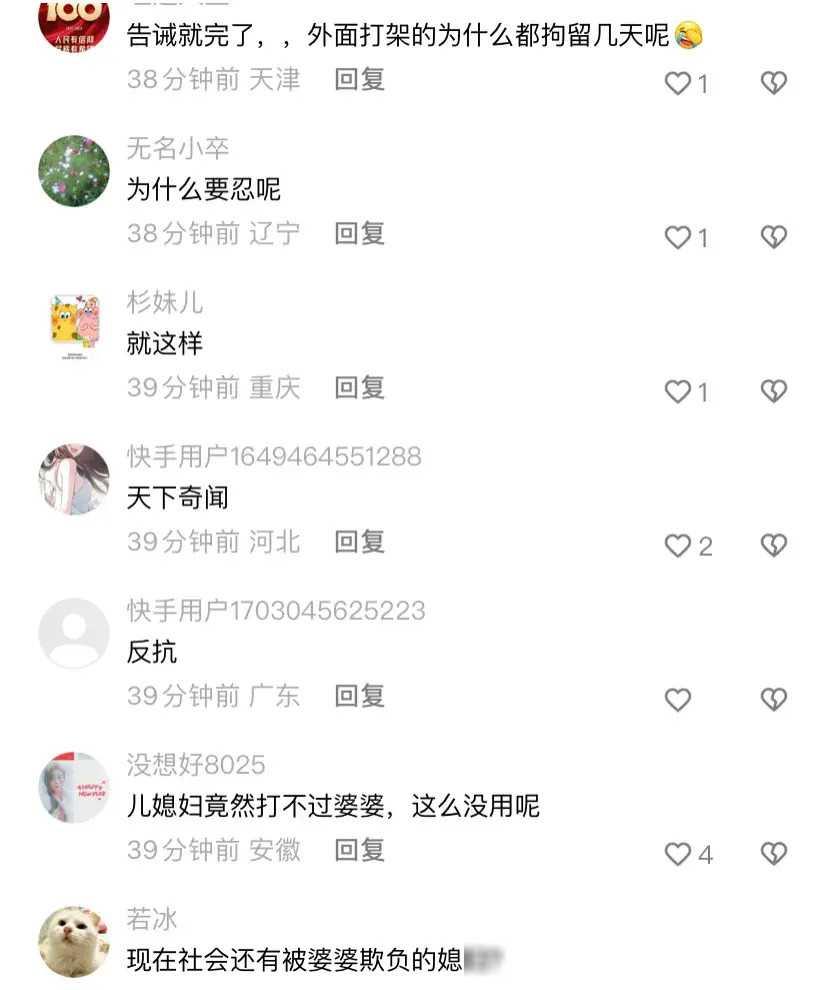Screen dimensions: 828x990
Task: Reply to the 天下奇闻 comment
Action: tap(359, 542)
